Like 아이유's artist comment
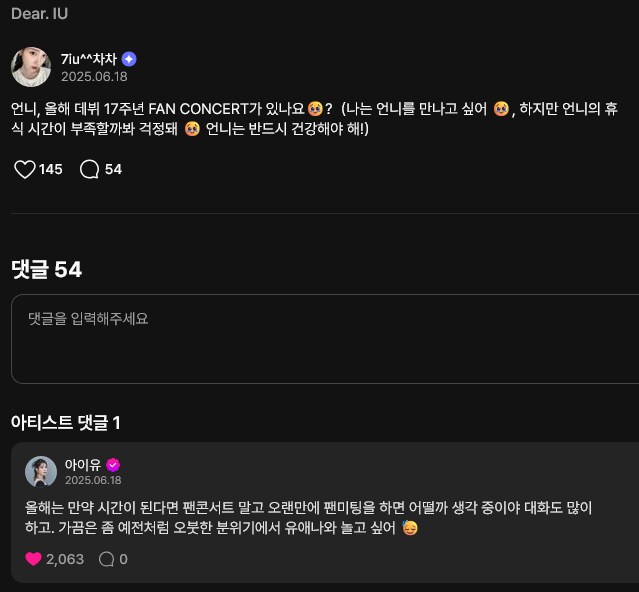The image size is (639, 592). [x=33, y=559]
